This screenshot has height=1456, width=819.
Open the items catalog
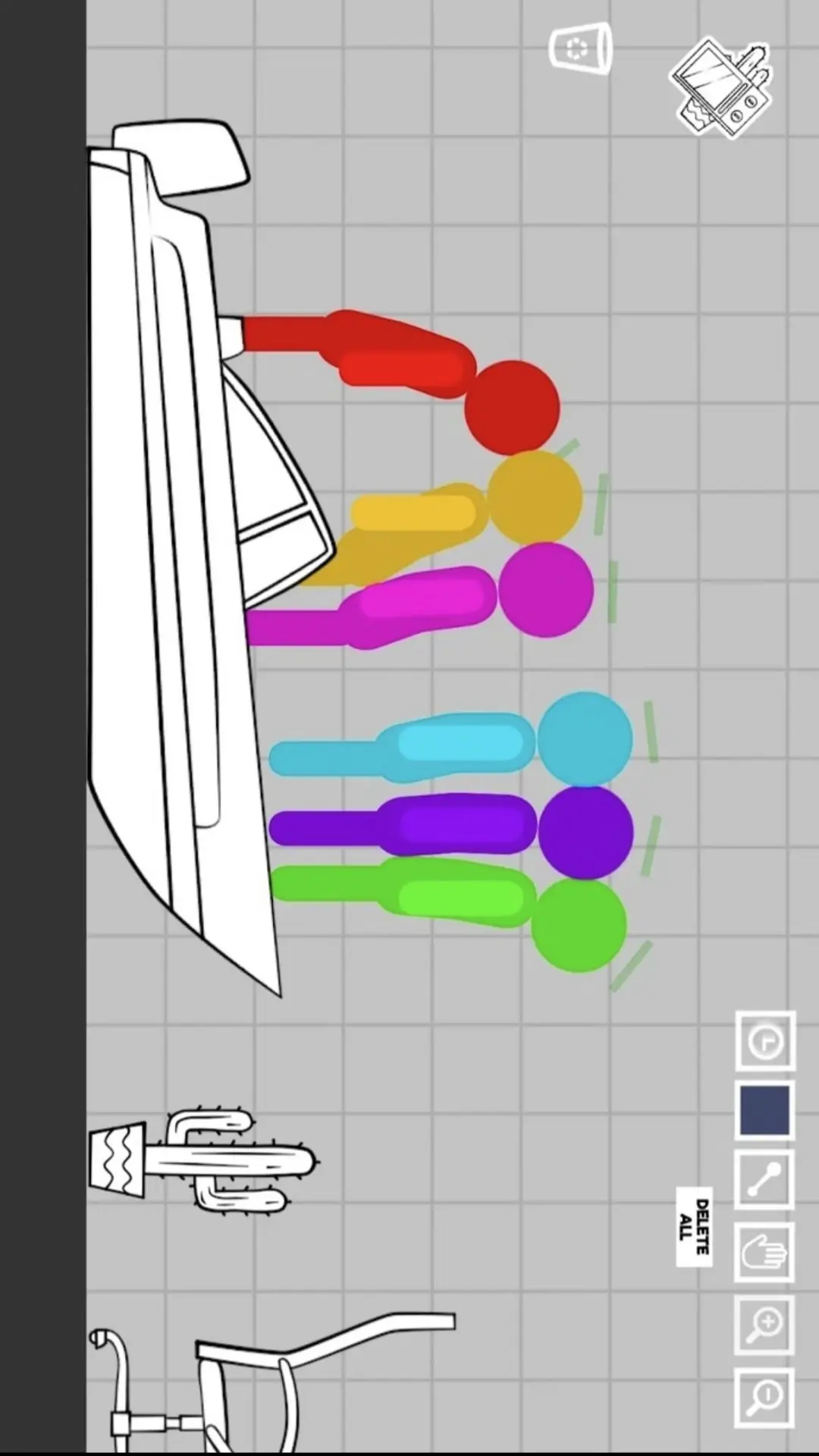721,89
